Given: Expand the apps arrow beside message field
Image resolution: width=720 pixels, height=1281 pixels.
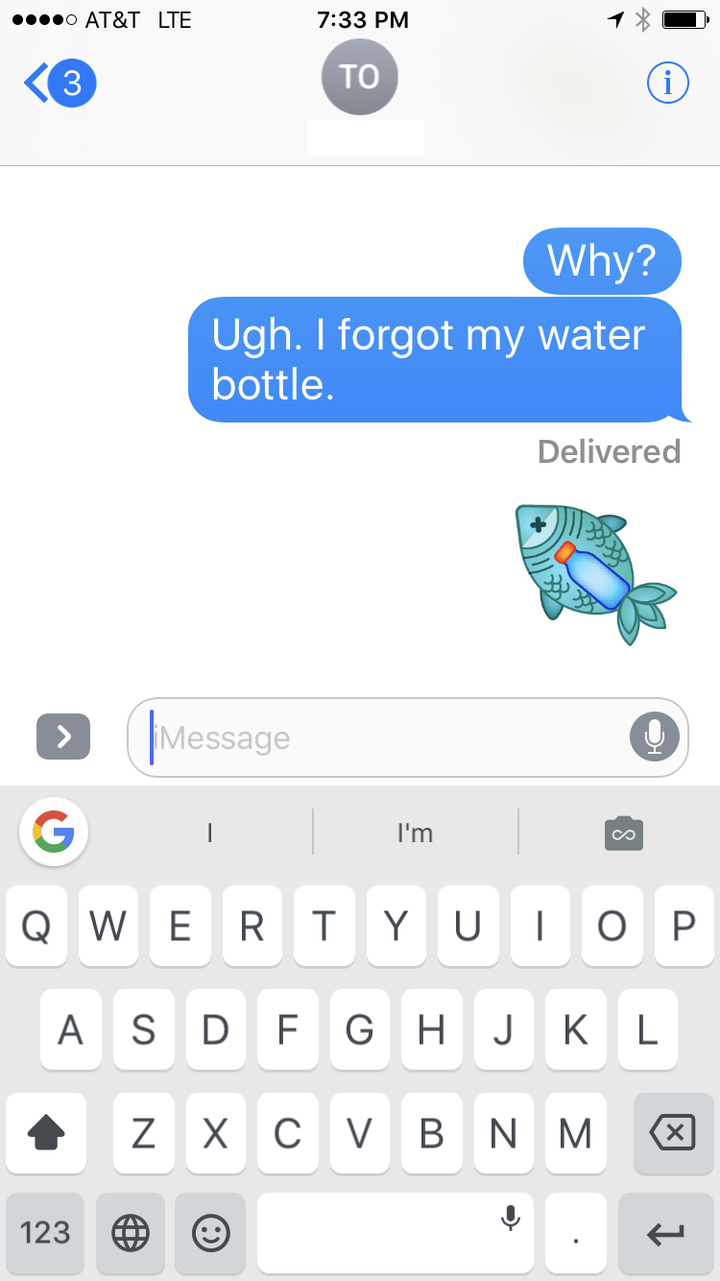Looking at the screenshot, I should [x=63, y=737].
